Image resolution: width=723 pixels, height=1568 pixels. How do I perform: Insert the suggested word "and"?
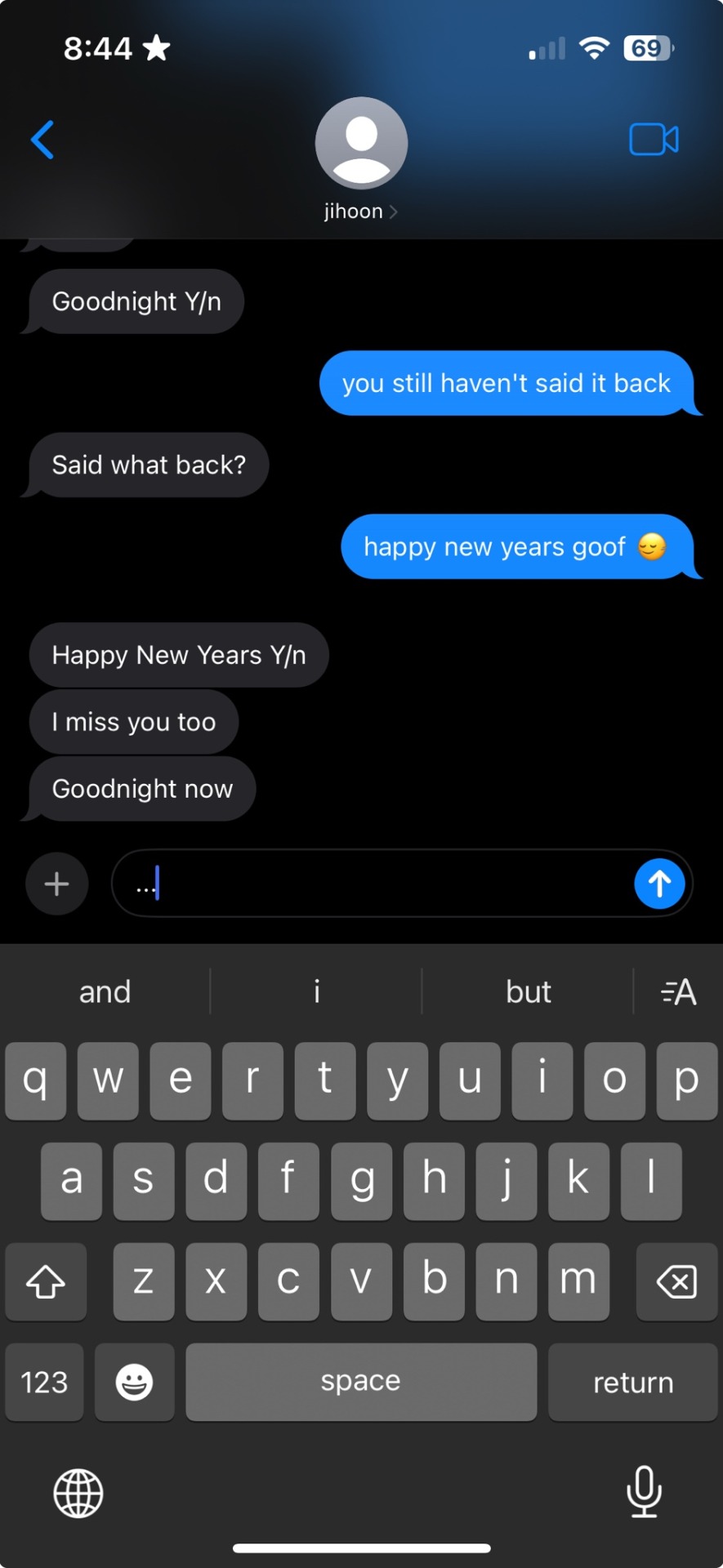click(105, 991)
